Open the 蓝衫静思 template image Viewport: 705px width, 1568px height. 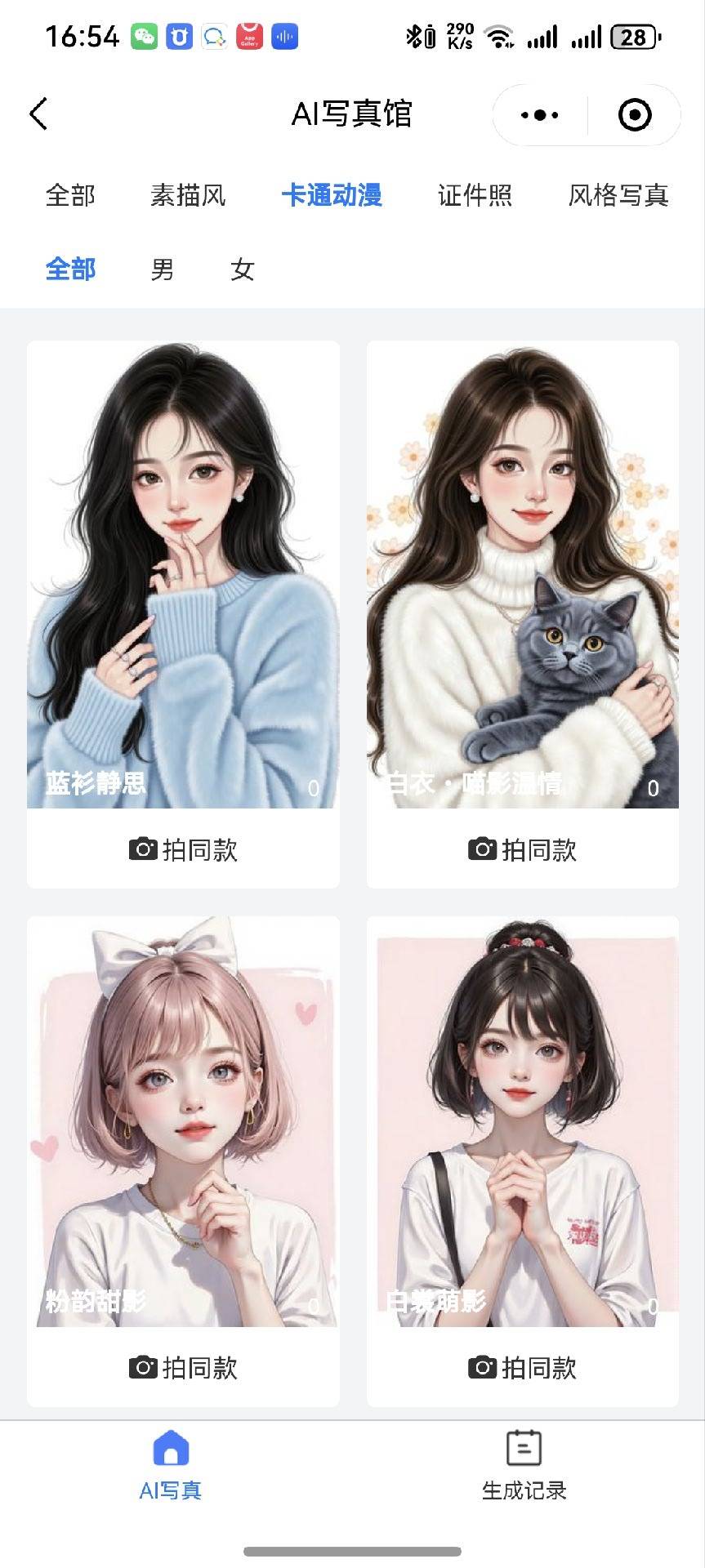tap(183, 574)
